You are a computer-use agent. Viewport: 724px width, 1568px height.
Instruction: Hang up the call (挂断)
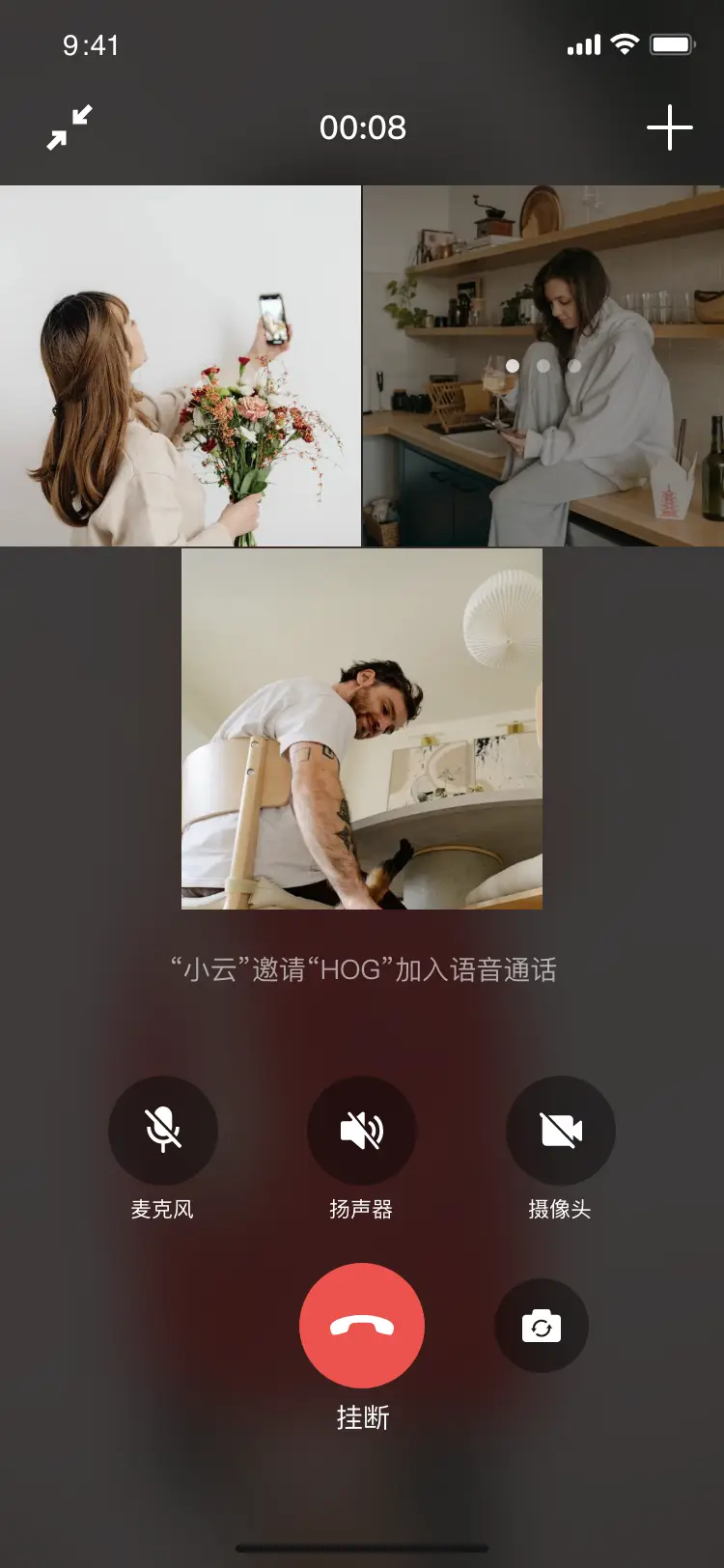point(362,1326)
